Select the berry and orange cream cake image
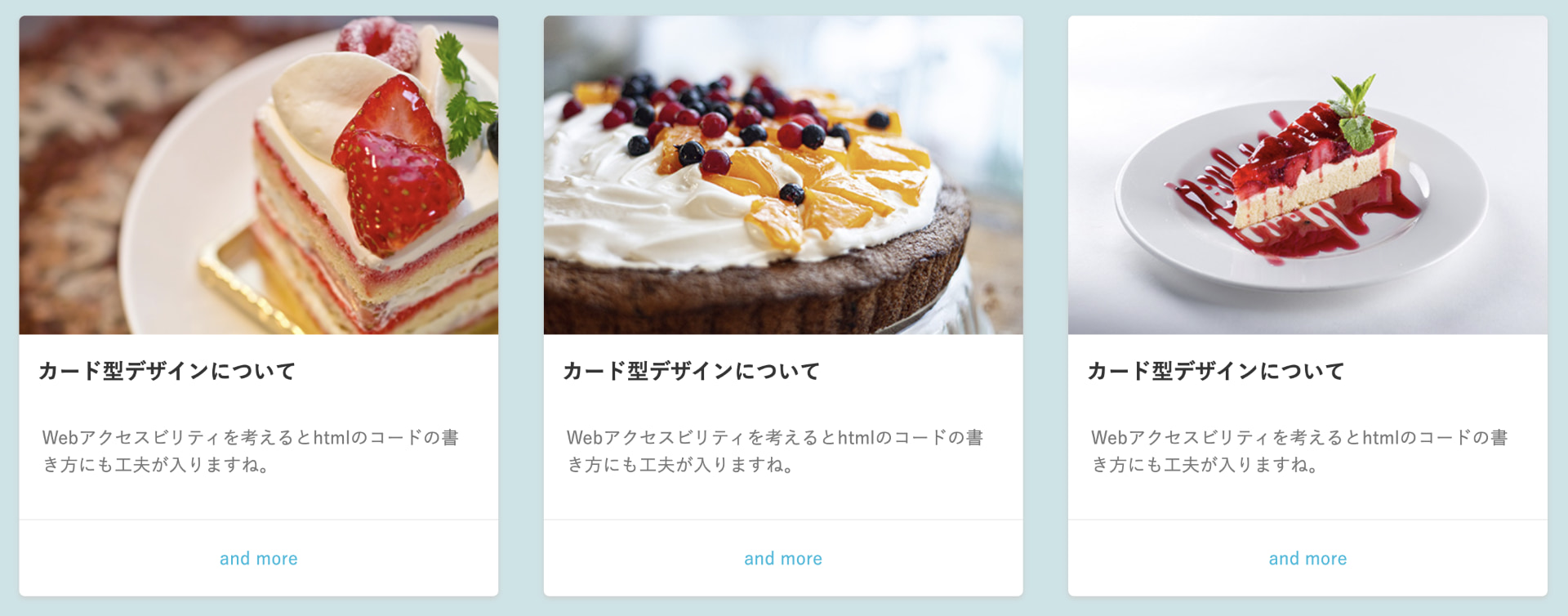Screen dimensions: 1568x616 (x=782, y=175)
